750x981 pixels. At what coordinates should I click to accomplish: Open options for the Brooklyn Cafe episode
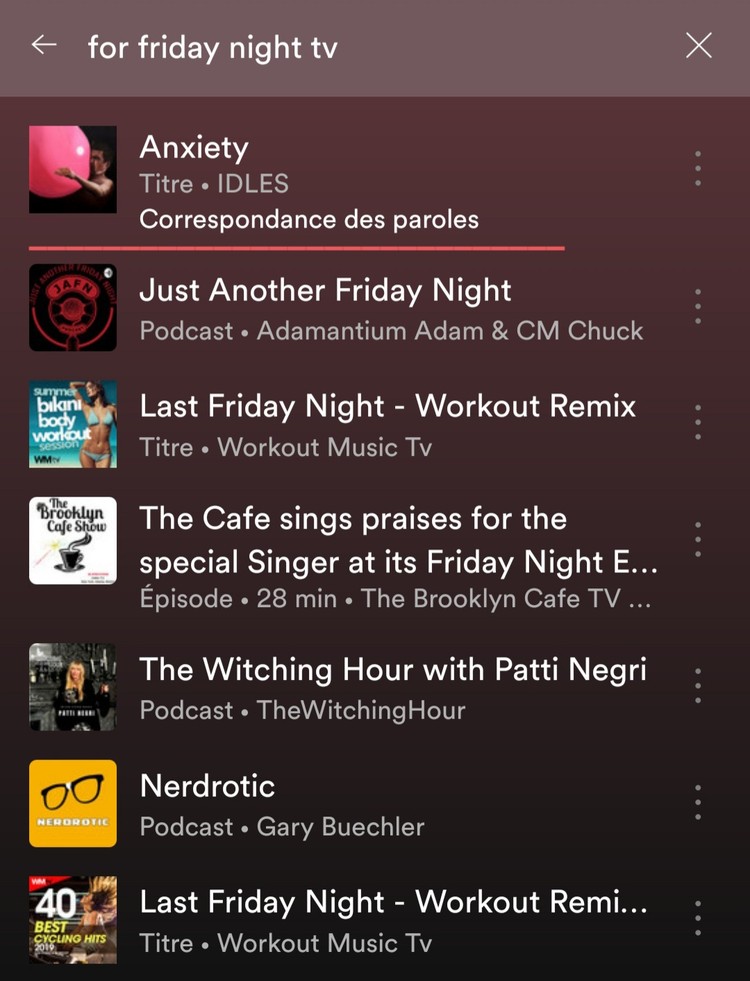(697, 540)
